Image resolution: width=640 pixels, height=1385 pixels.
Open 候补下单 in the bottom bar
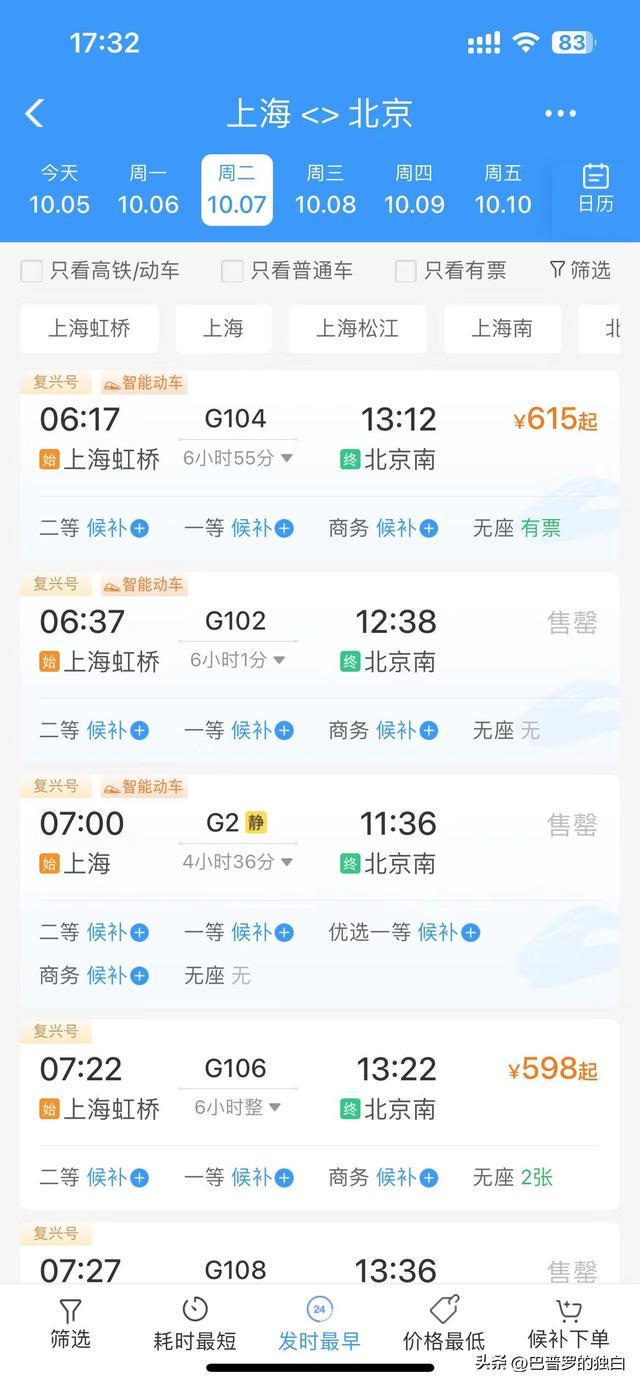click(568, 1324)
